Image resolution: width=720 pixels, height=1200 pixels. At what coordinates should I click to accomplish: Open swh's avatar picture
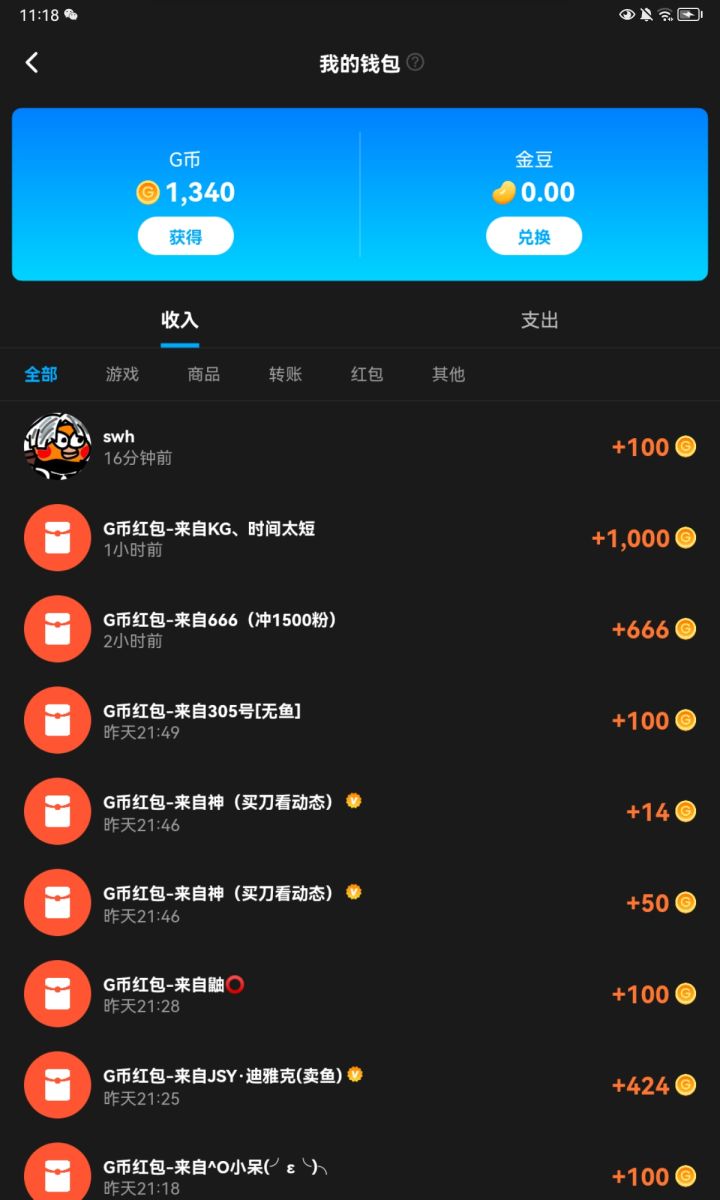tap(57, 446)
